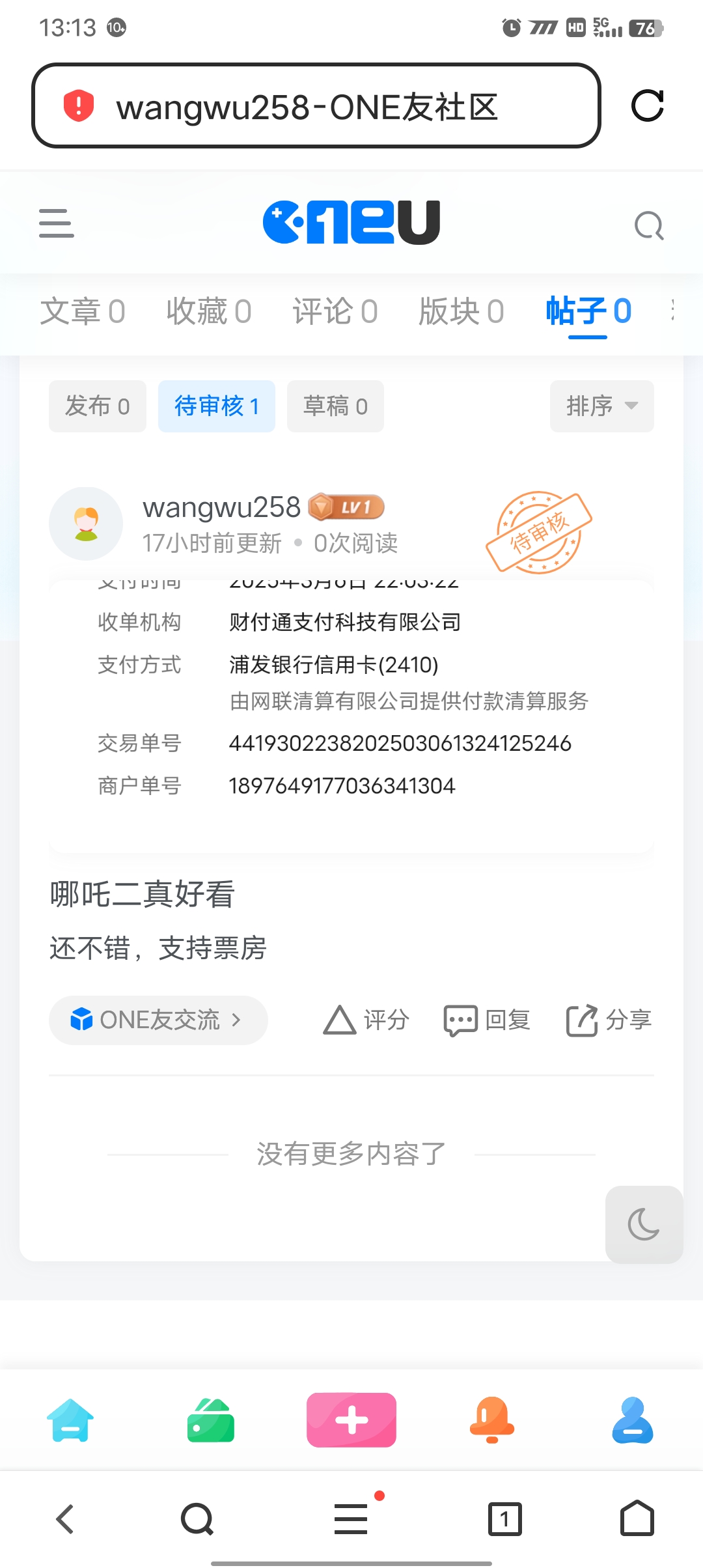
Task: Reload the page with the refresh icon
Action: (x=647, y=106)
